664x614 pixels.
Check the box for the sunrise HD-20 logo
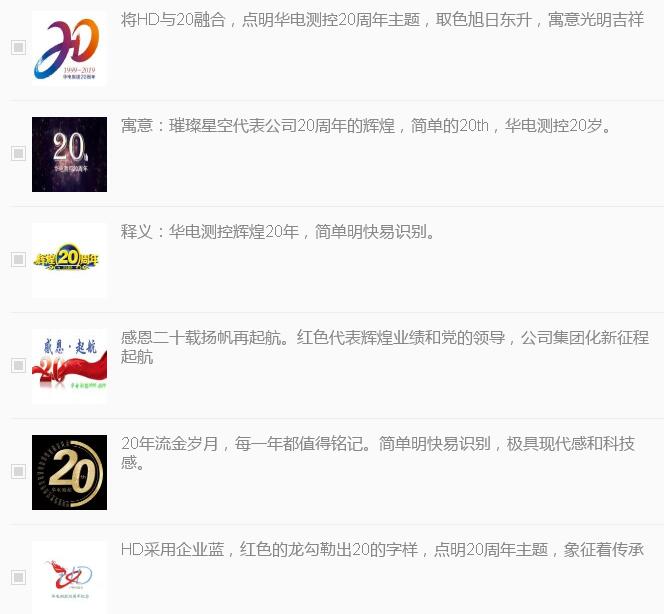click(x=18, y=47)
